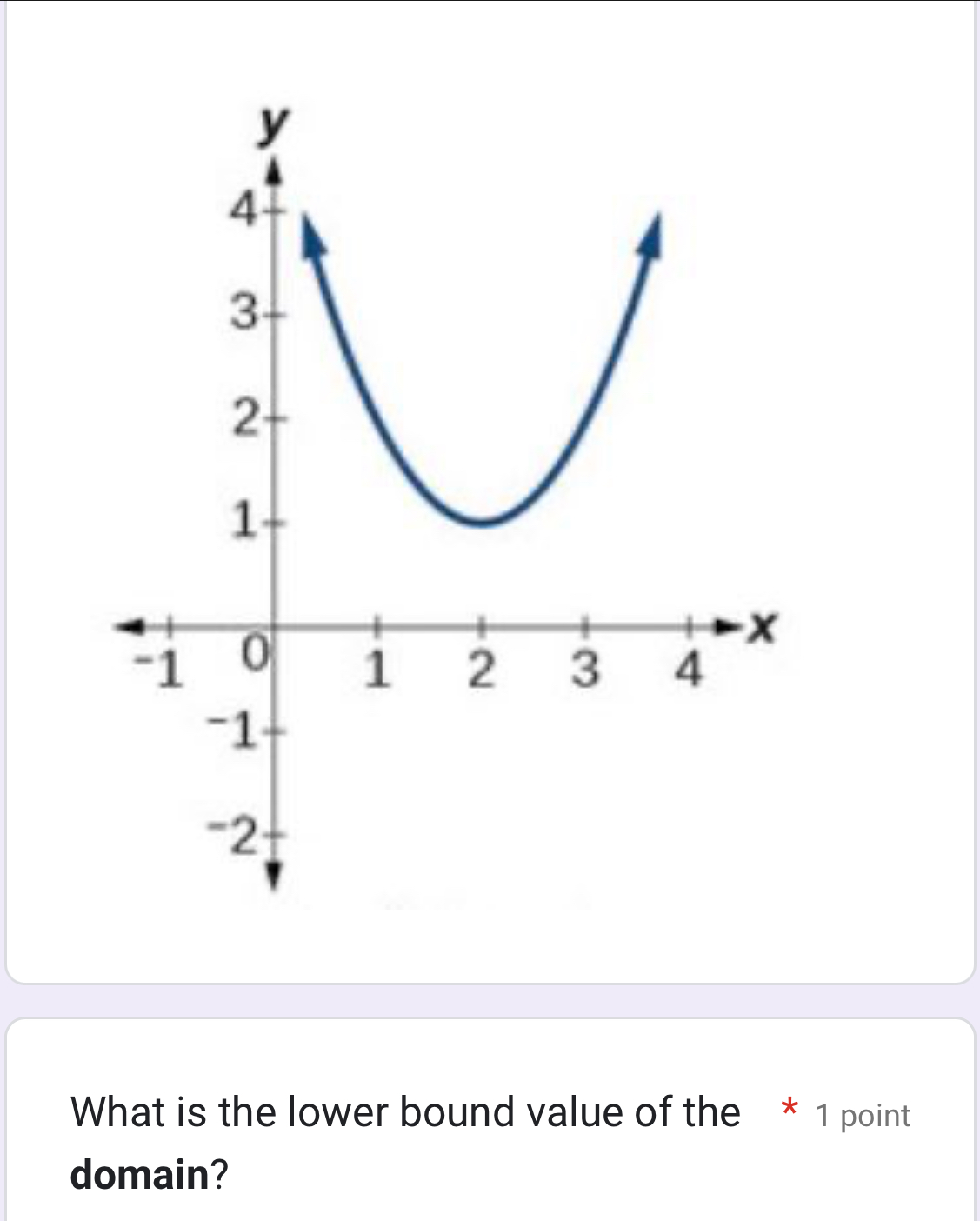Click the 1 point label
The width and height of the screenshot is (980, 1221).
click(860, 1116)
